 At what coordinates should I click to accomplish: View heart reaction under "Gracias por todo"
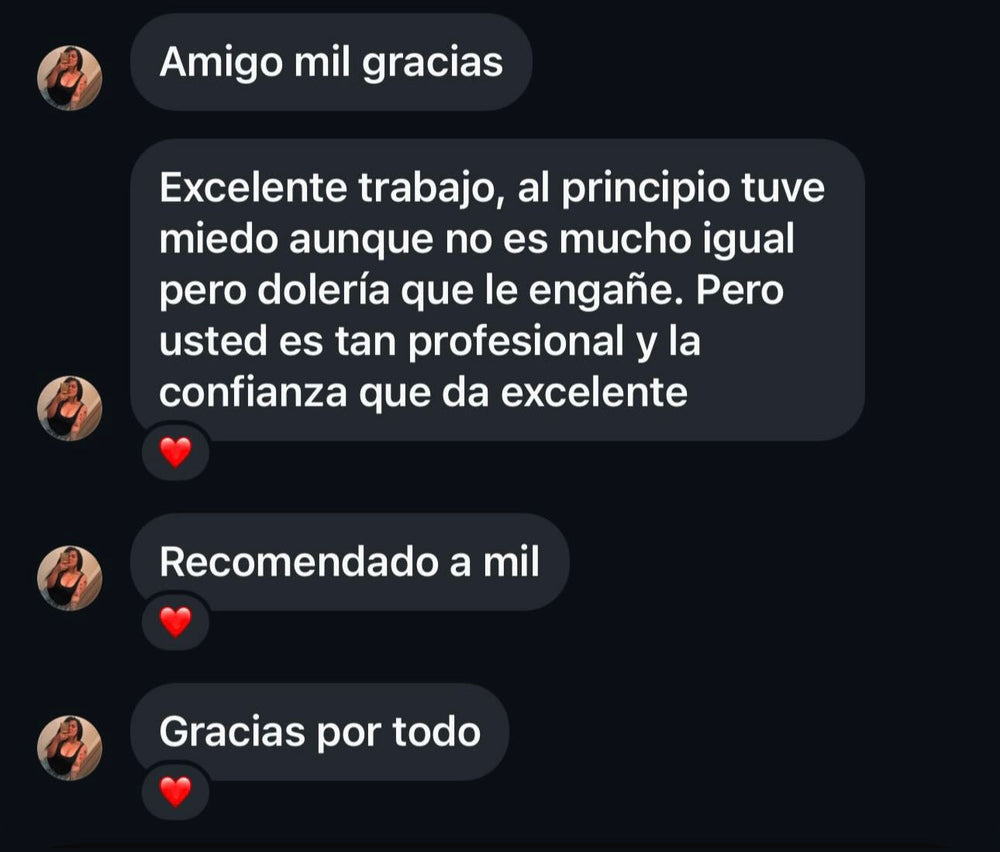click(x=175, y=792)
